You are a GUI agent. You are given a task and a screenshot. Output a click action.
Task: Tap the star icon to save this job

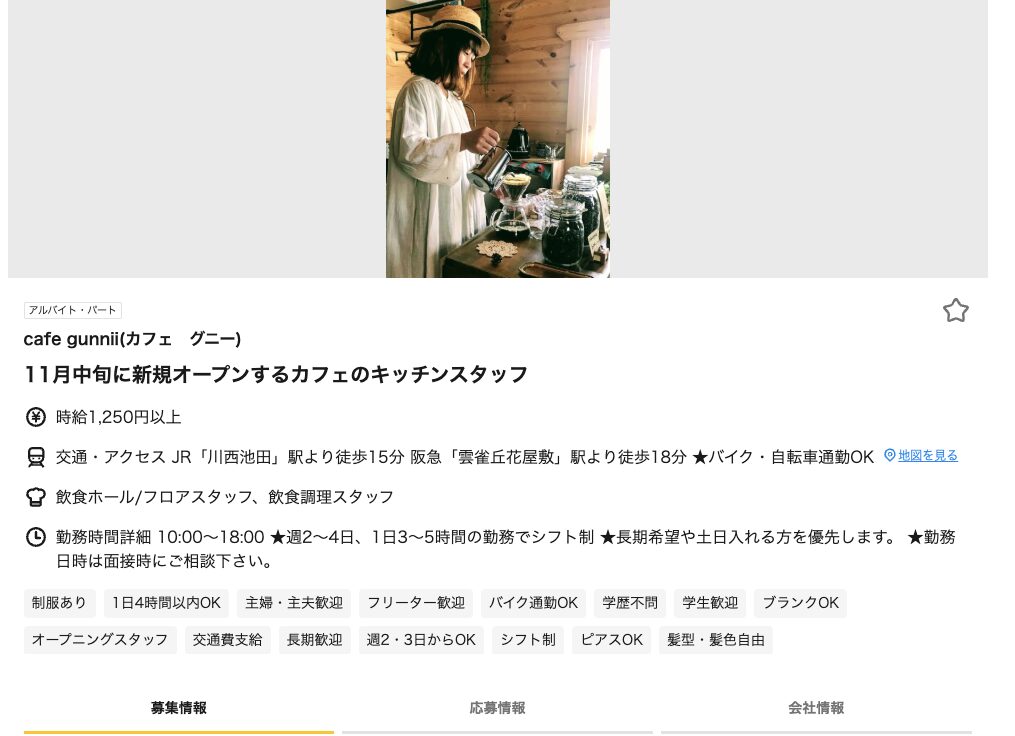point(955,311)
